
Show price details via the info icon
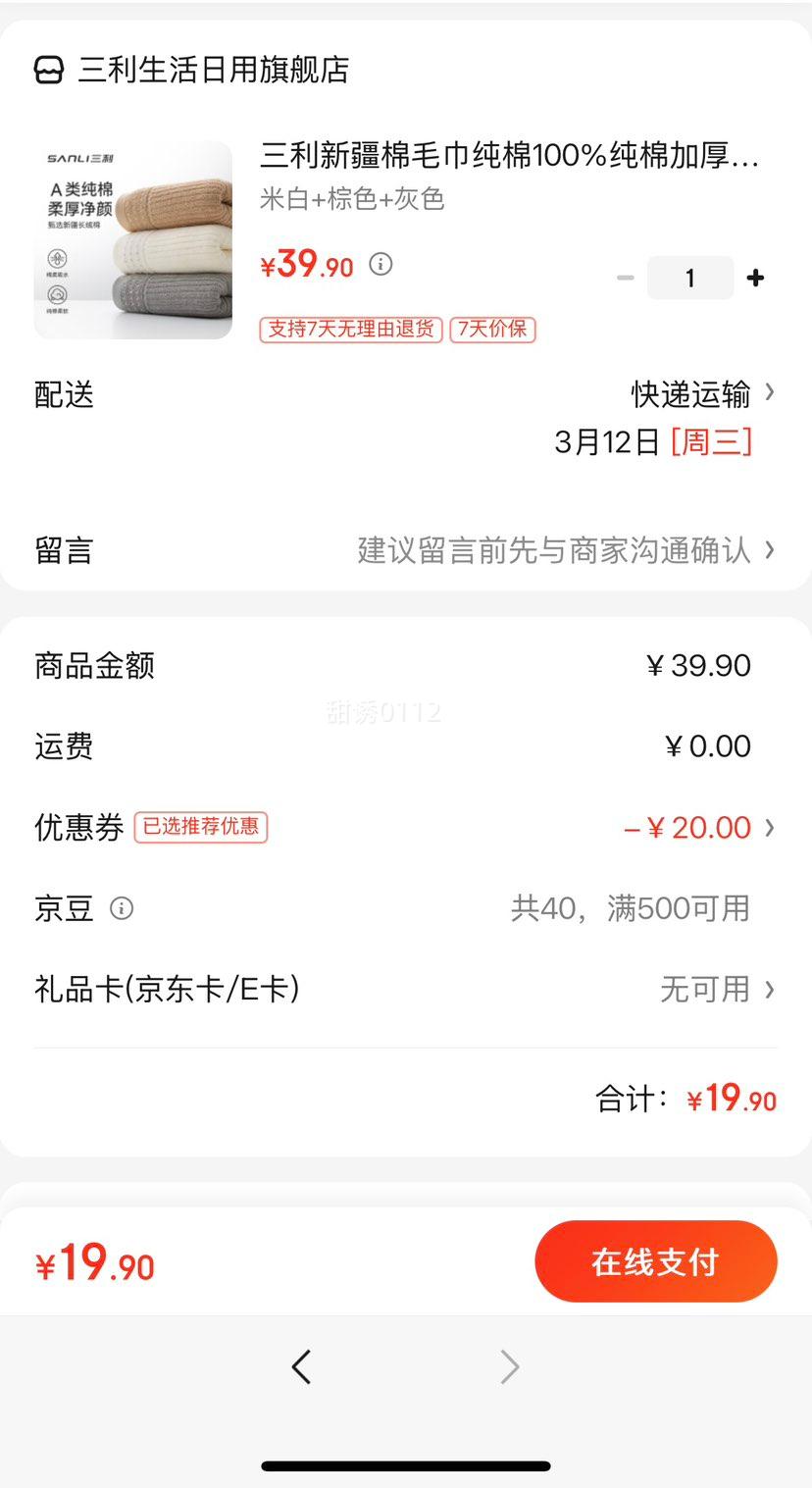tap(381, 264)
